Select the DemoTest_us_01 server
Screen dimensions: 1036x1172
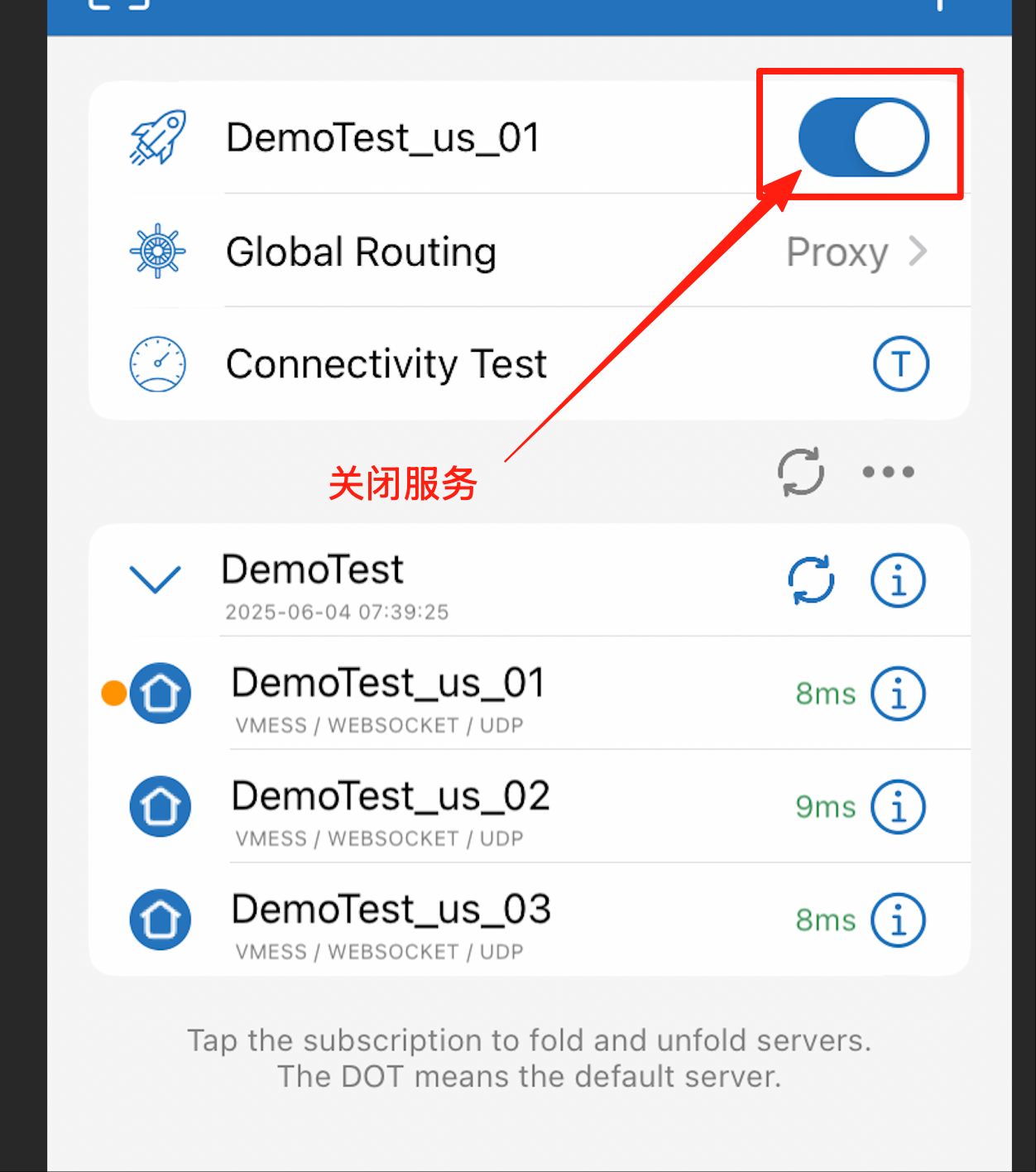[389, 695]
